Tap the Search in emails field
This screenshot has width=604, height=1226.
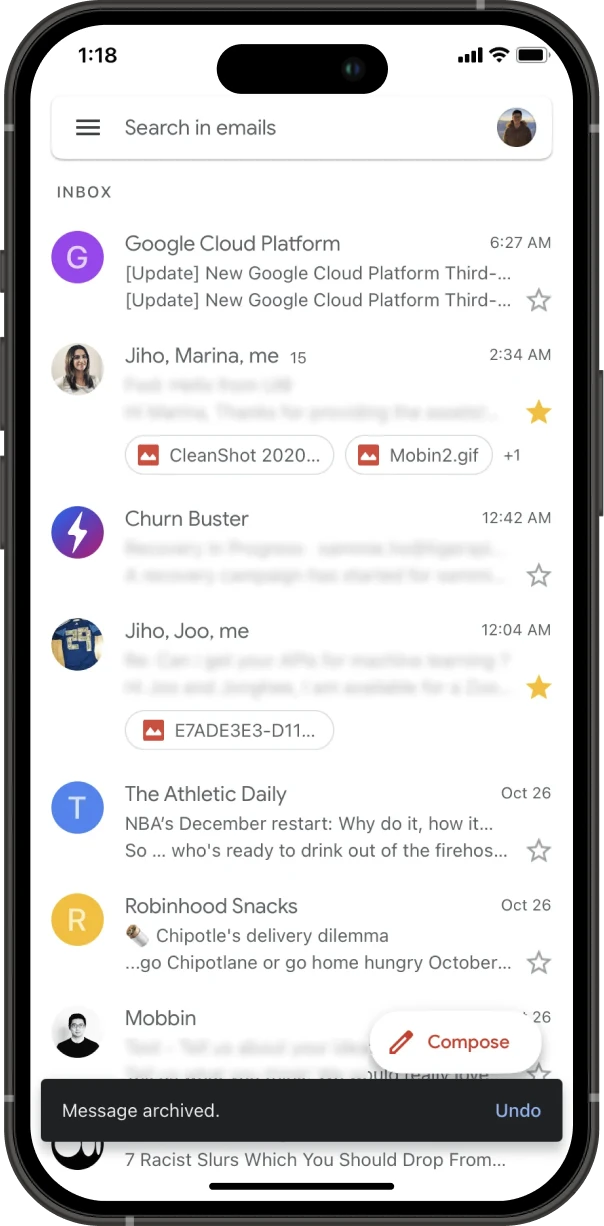click(x=290, y=128)
